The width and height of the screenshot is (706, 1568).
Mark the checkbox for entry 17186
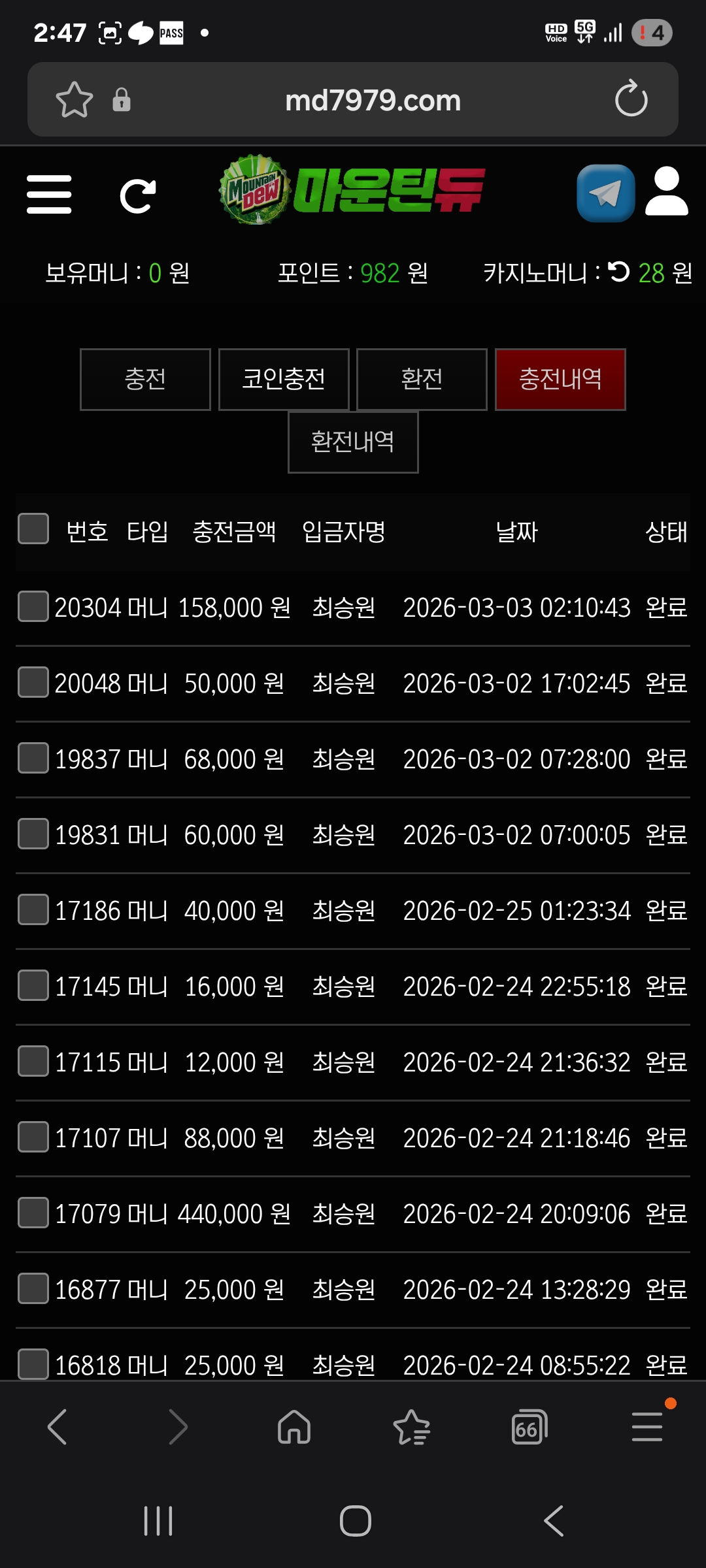pos(33,909)
